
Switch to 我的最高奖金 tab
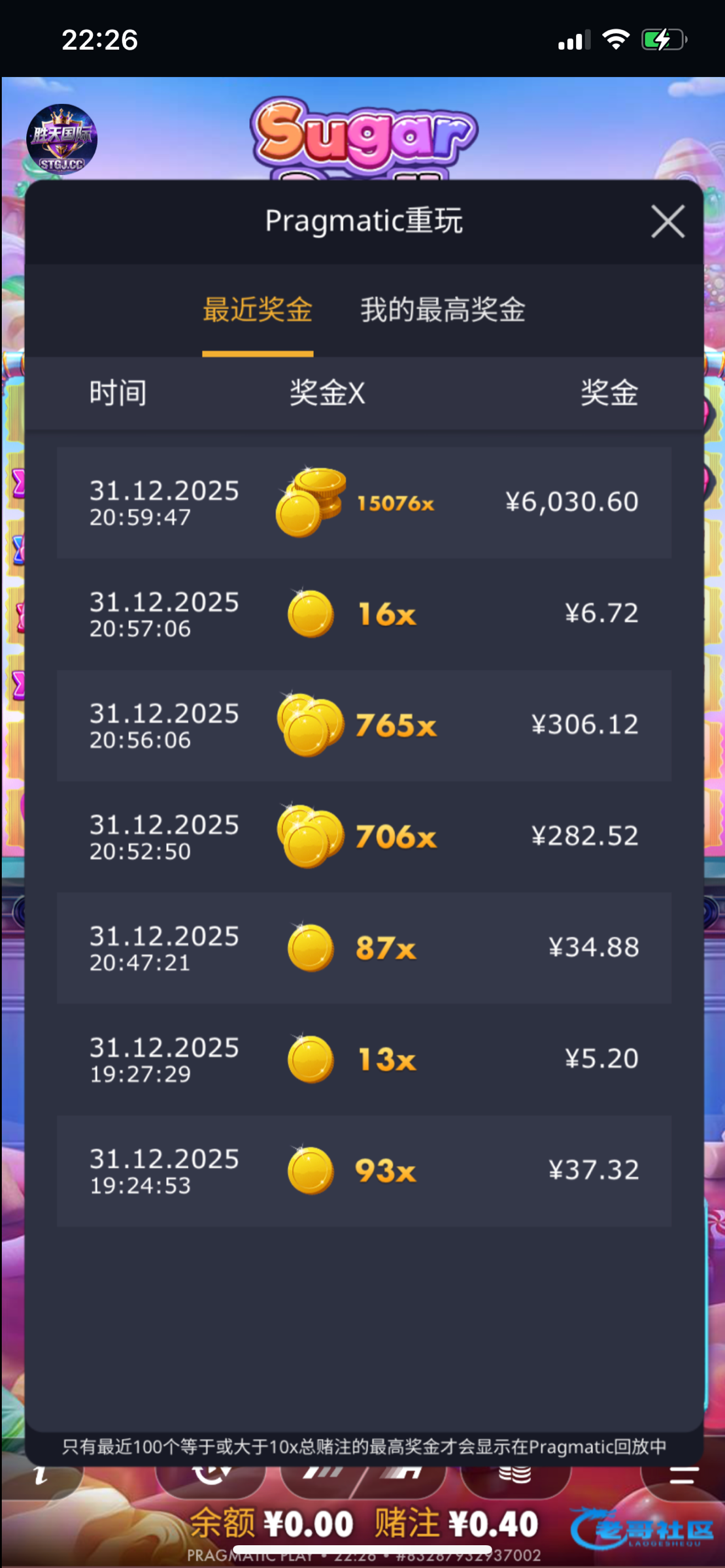[443, 310]
